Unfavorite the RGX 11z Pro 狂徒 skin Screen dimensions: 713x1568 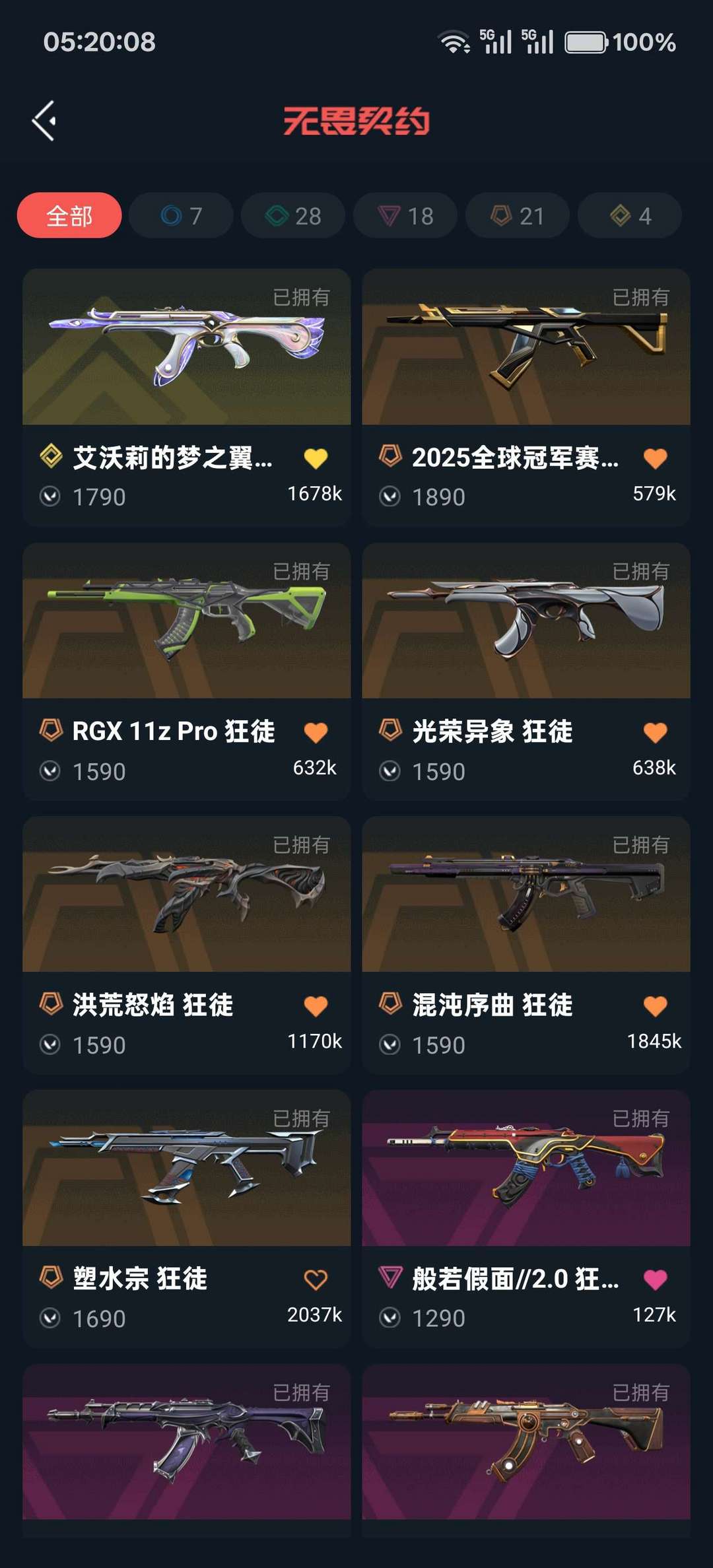point(316,731)
